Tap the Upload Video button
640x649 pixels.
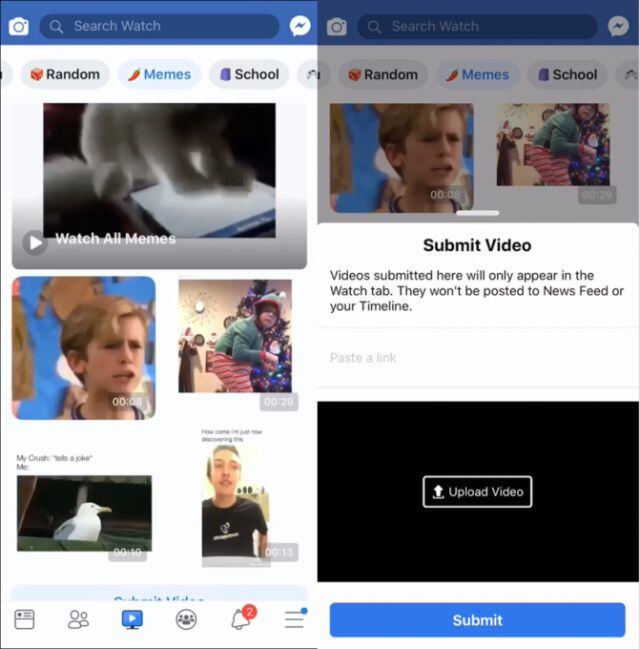click(477, 491)
